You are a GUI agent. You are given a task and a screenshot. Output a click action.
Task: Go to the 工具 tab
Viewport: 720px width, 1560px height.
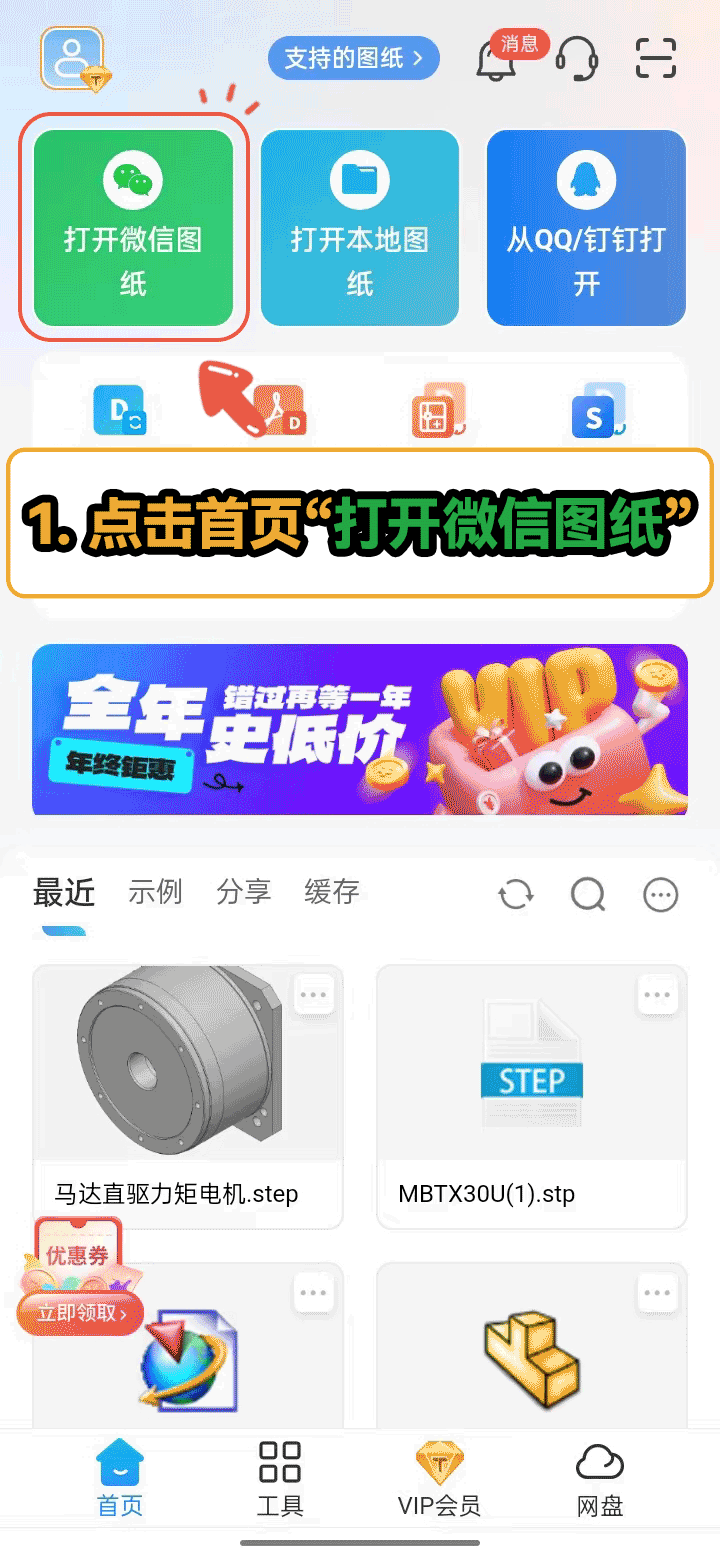280,1480
